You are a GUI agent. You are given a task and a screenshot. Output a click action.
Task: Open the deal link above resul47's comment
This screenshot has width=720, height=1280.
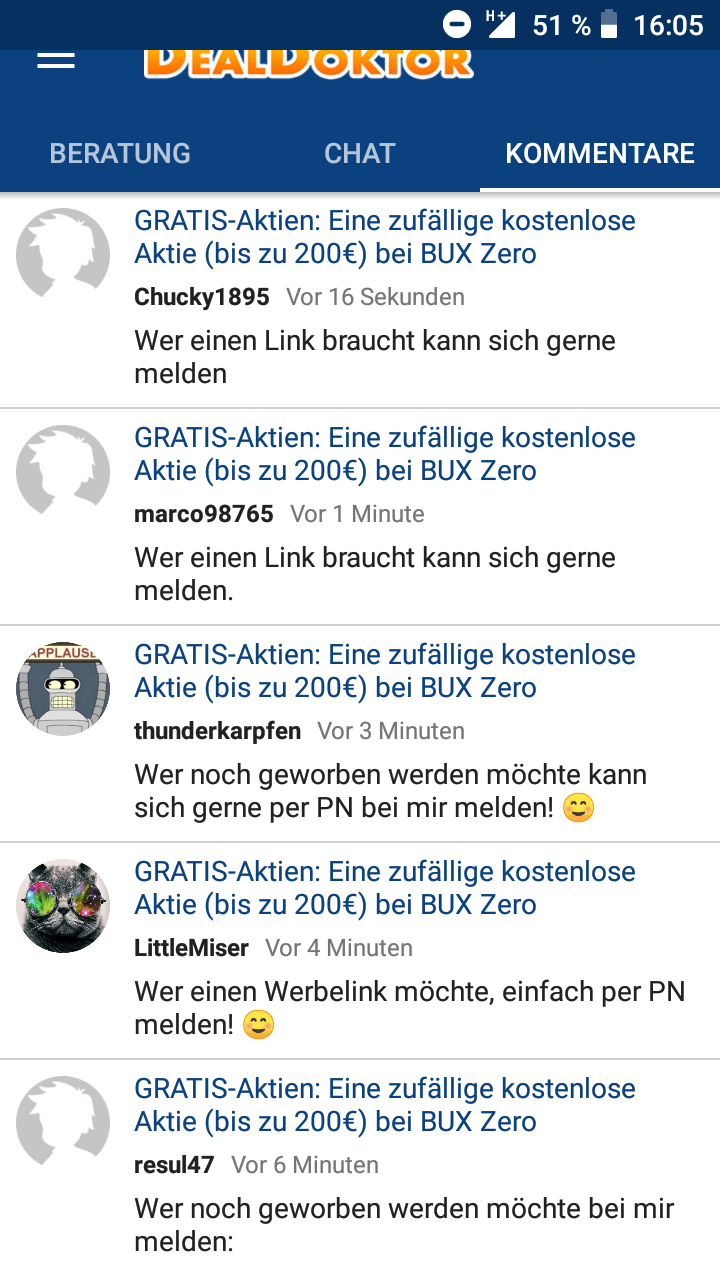385,1105
